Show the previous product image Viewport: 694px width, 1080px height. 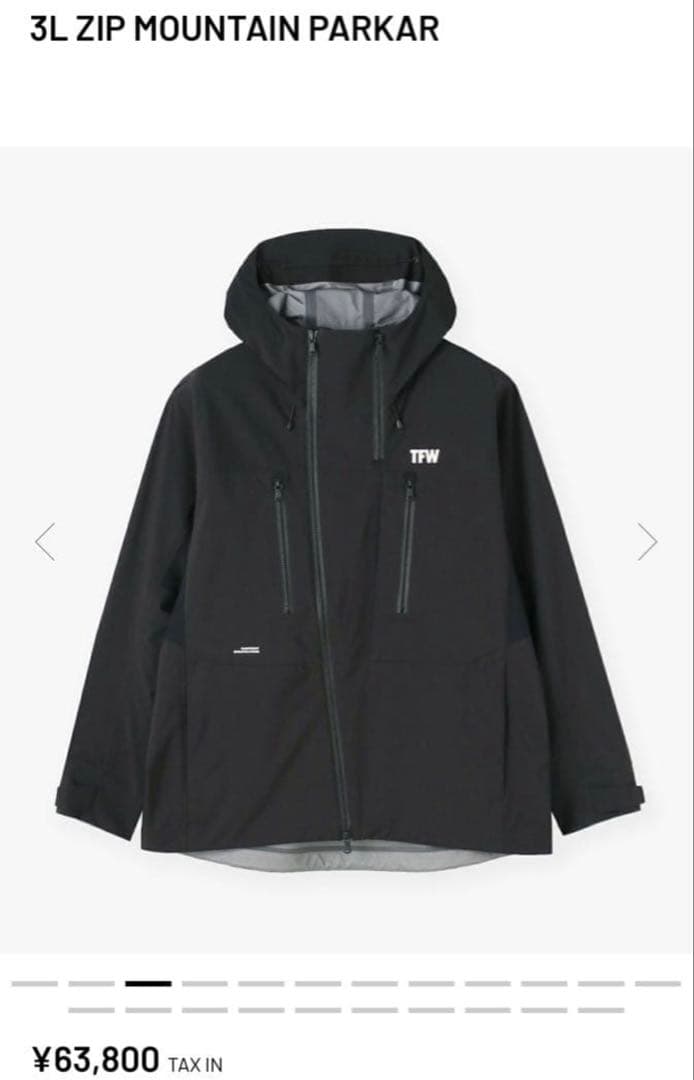pos(45,541)
